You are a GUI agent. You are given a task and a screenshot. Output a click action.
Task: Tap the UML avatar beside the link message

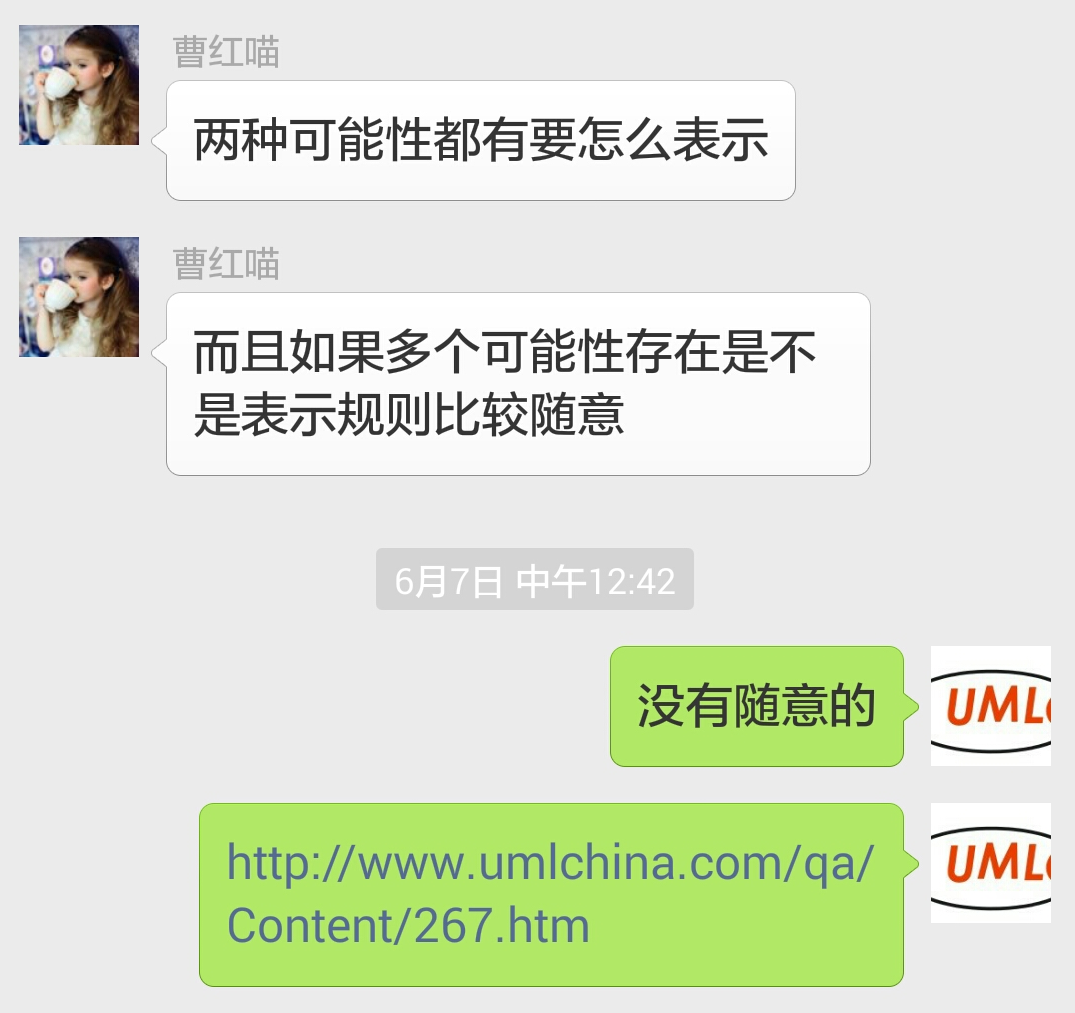pyautogui.click(x=990, y=863)
